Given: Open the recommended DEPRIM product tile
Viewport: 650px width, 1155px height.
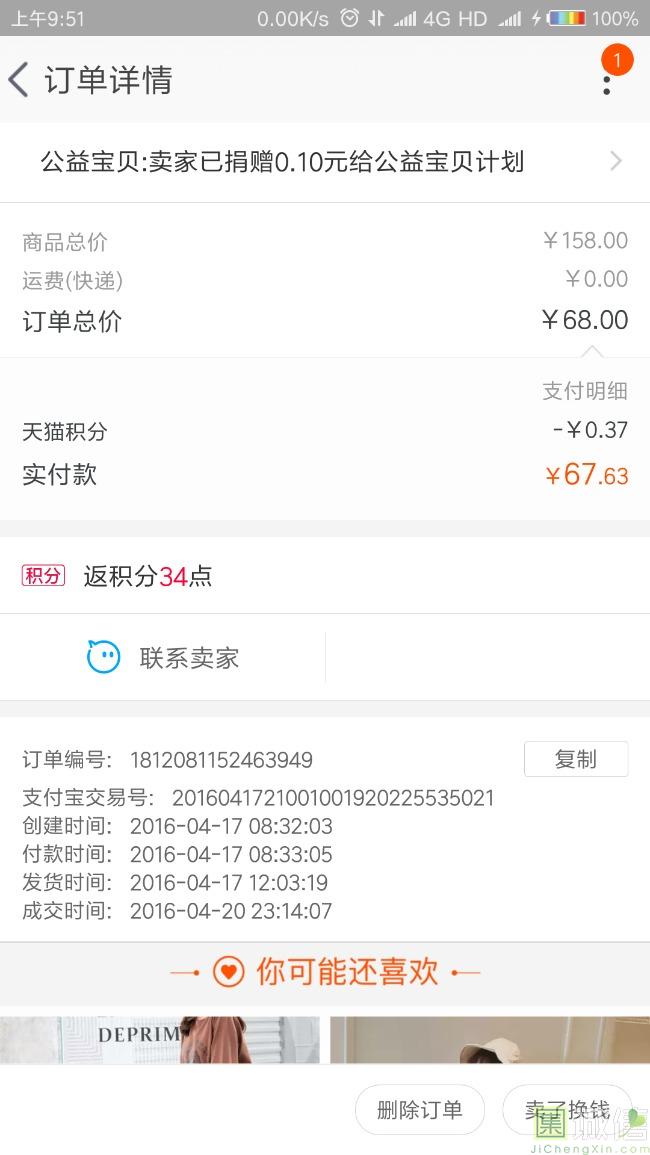Looking at the screenshot, I should (x=160, y=1039).
